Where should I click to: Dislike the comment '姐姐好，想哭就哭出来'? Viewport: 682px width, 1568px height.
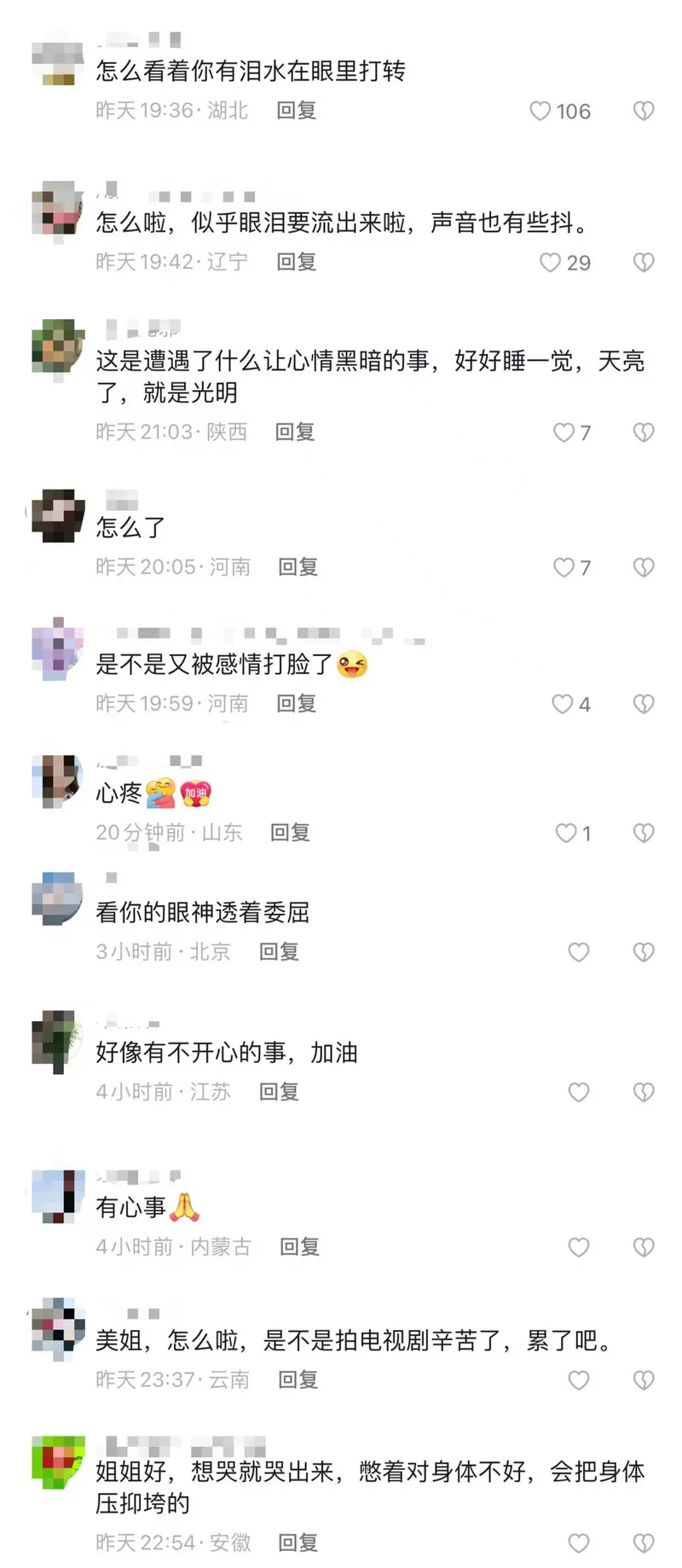coord(644,1543)
